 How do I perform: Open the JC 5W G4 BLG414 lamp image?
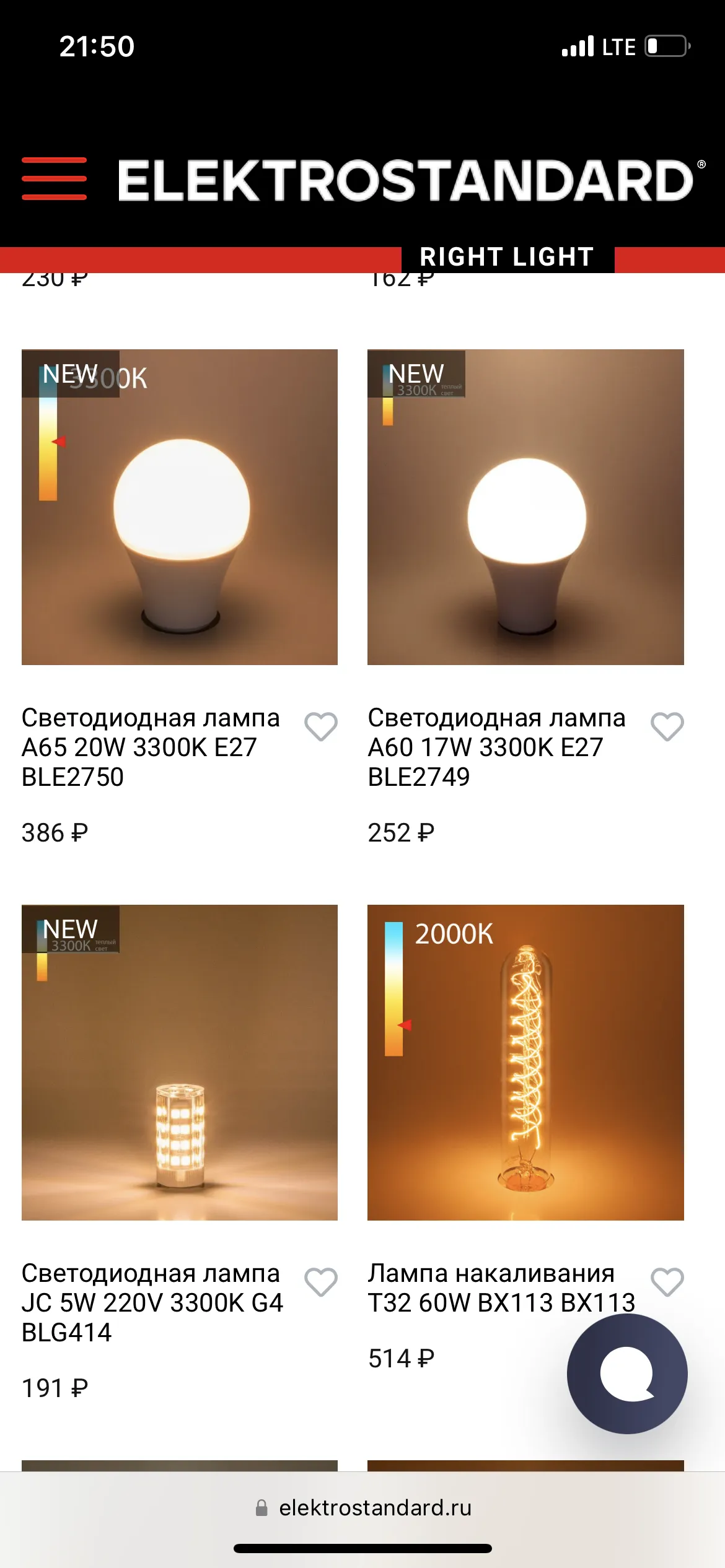click(x=180, y=1063)
